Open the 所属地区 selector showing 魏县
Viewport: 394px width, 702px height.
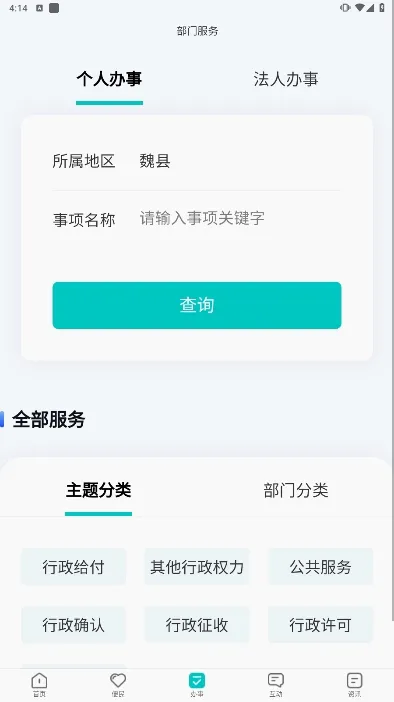pyautogui.click(x=197, y=161)
